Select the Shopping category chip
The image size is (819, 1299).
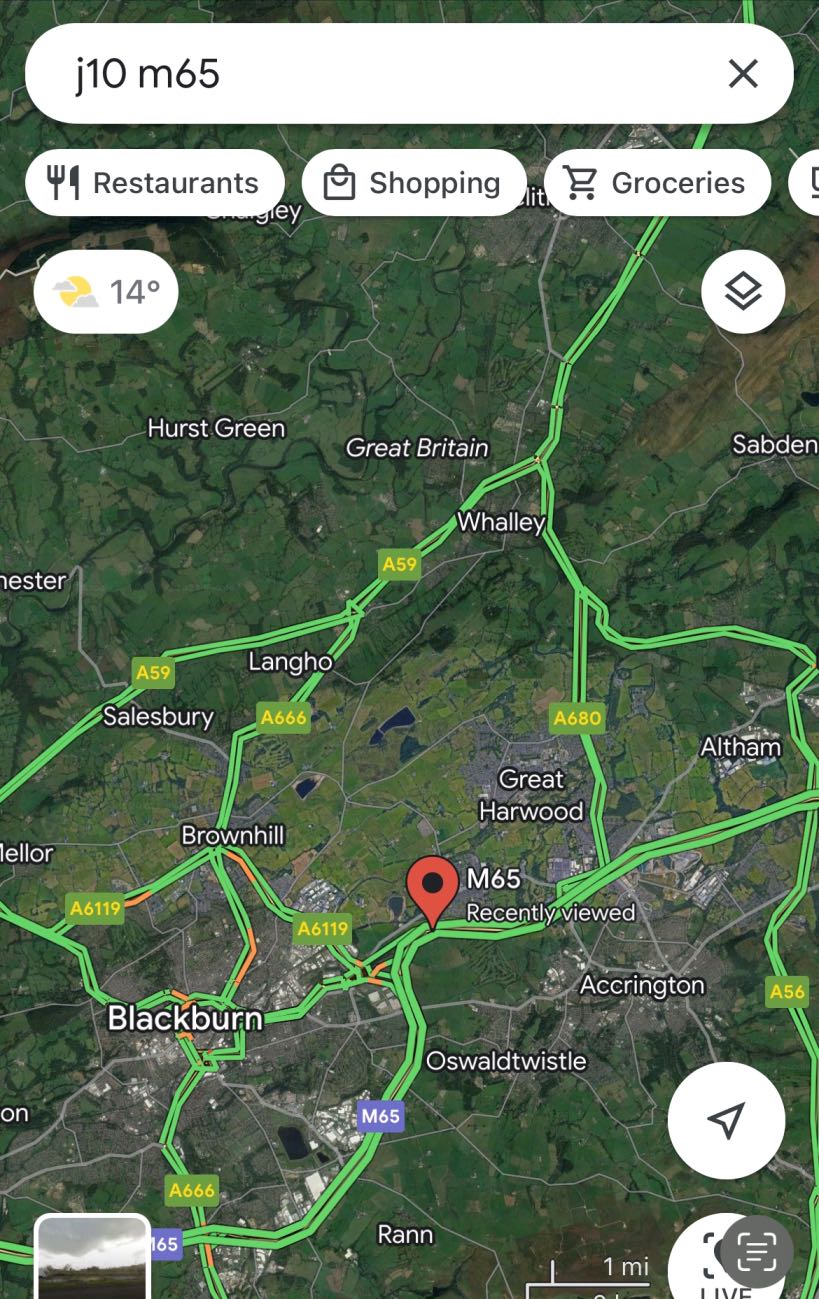click(414, 183)
